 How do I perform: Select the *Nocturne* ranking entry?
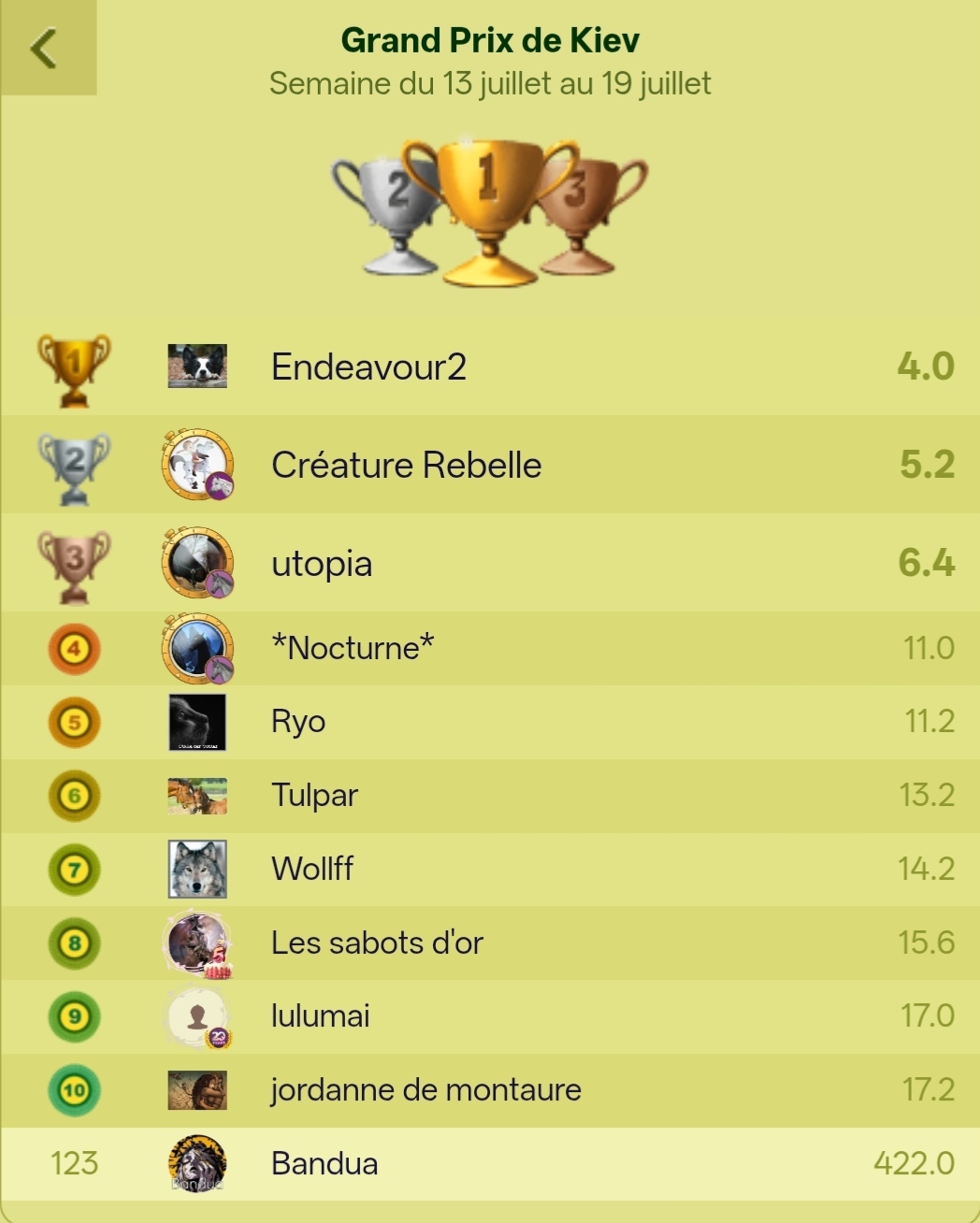coord(490,648)
